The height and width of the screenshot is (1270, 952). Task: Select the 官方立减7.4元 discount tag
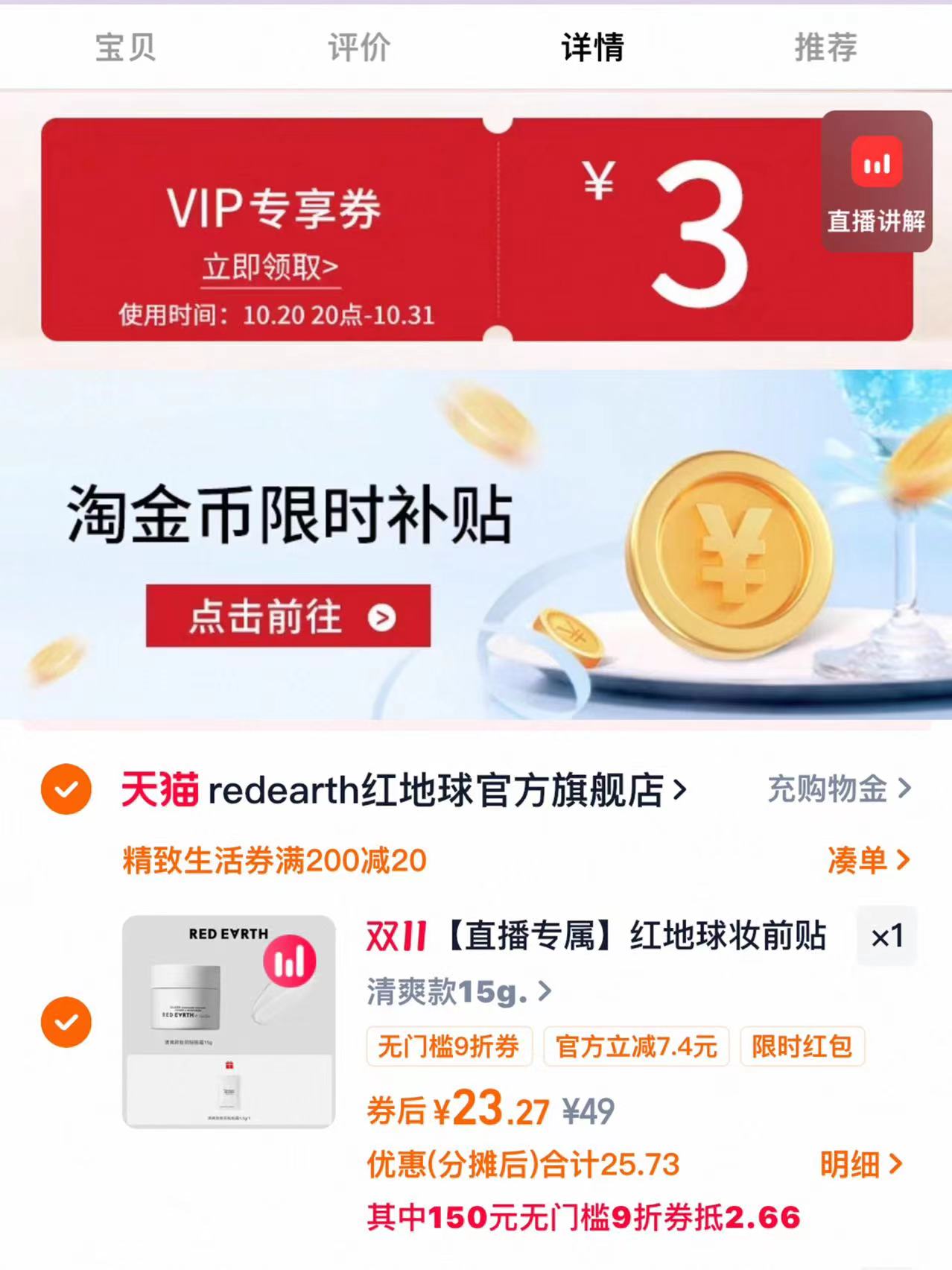click(638, 1048)
